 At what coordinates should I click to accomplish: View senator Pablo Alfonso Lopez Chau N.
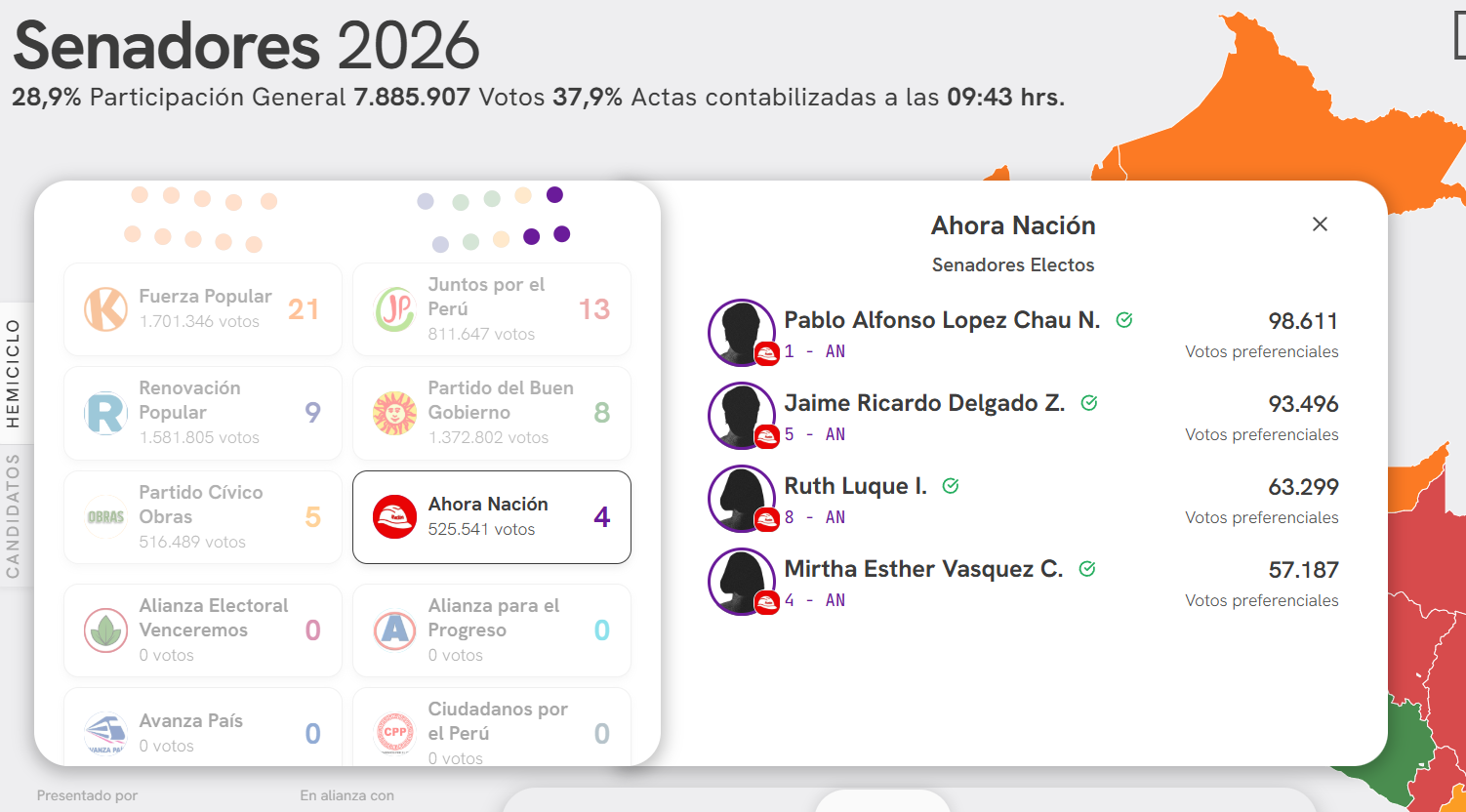click(x=941, y=321)
